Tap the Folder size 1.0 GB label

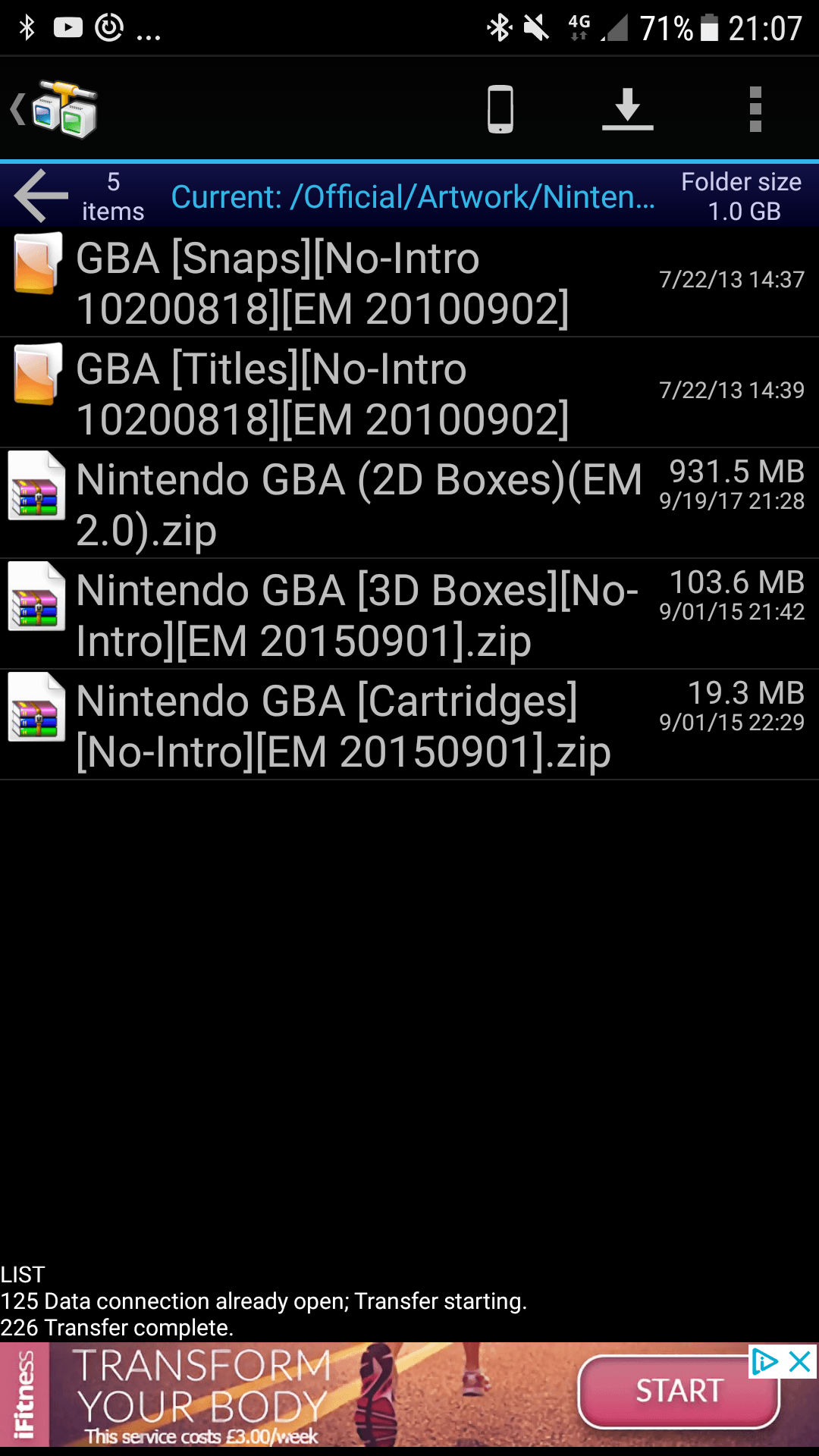click(x=741, y=195)
